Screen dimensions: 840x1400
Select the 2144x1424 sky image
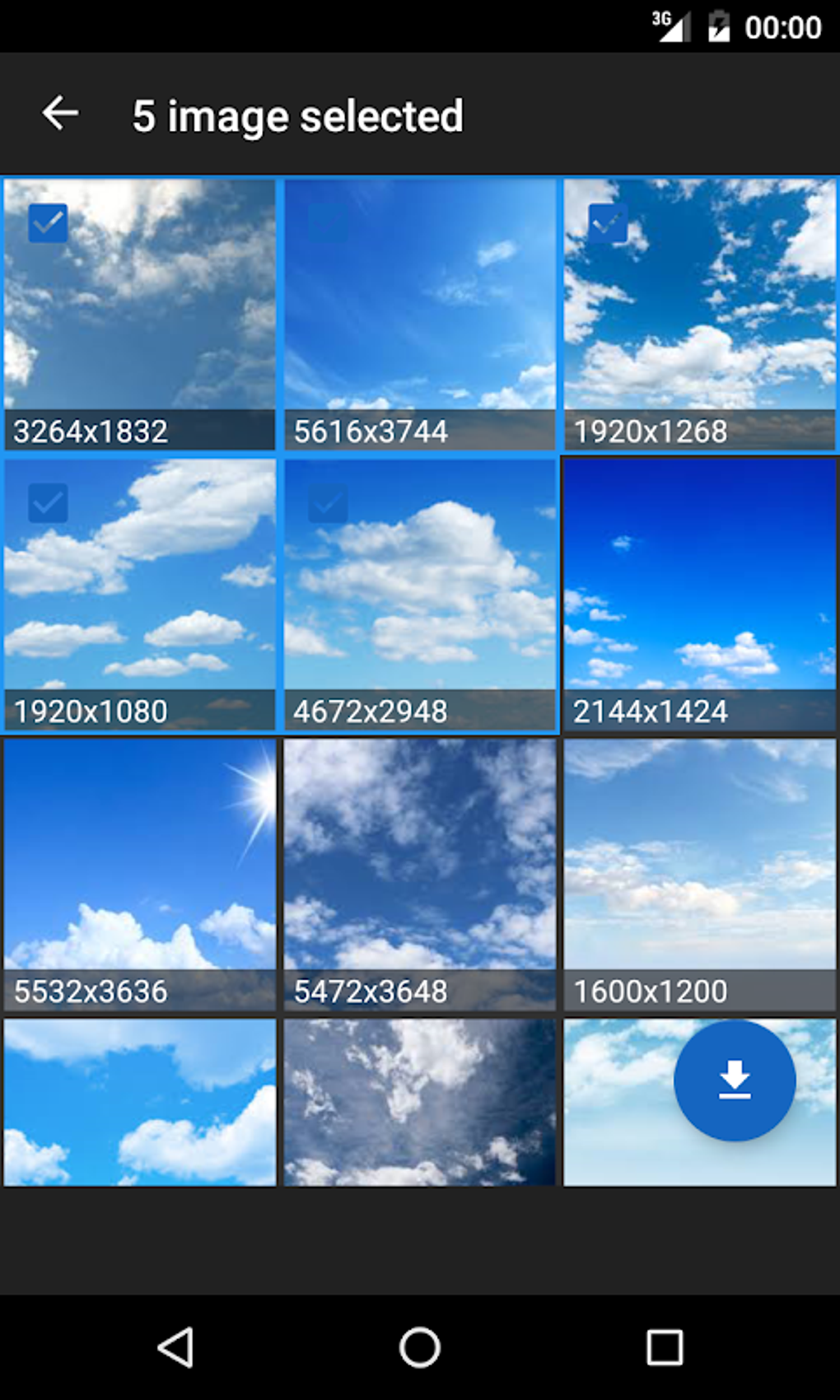pyautogui.click(x=699, y=593)
